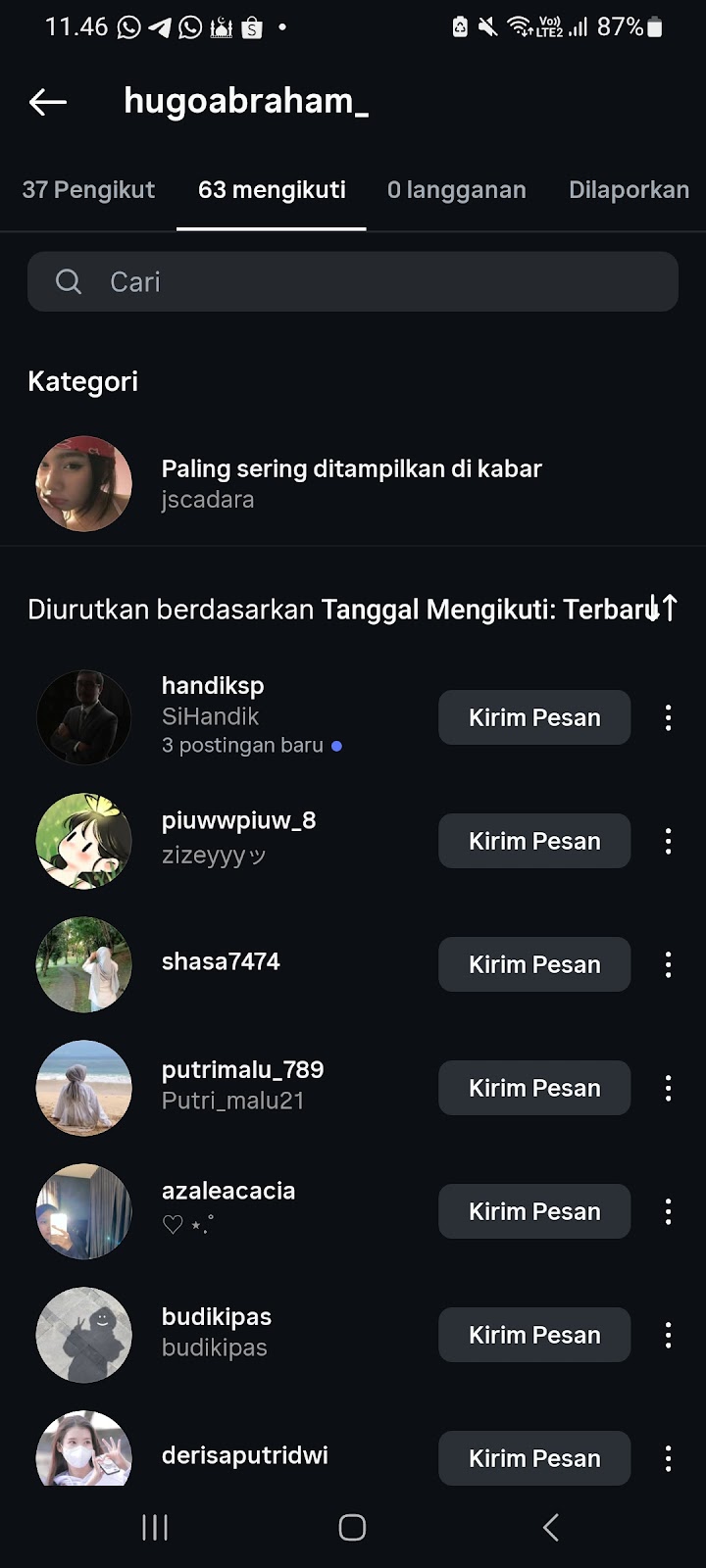Open budikipas's profile
The width and height of the screenshot is (706, 1568).
coord(217,1317)
